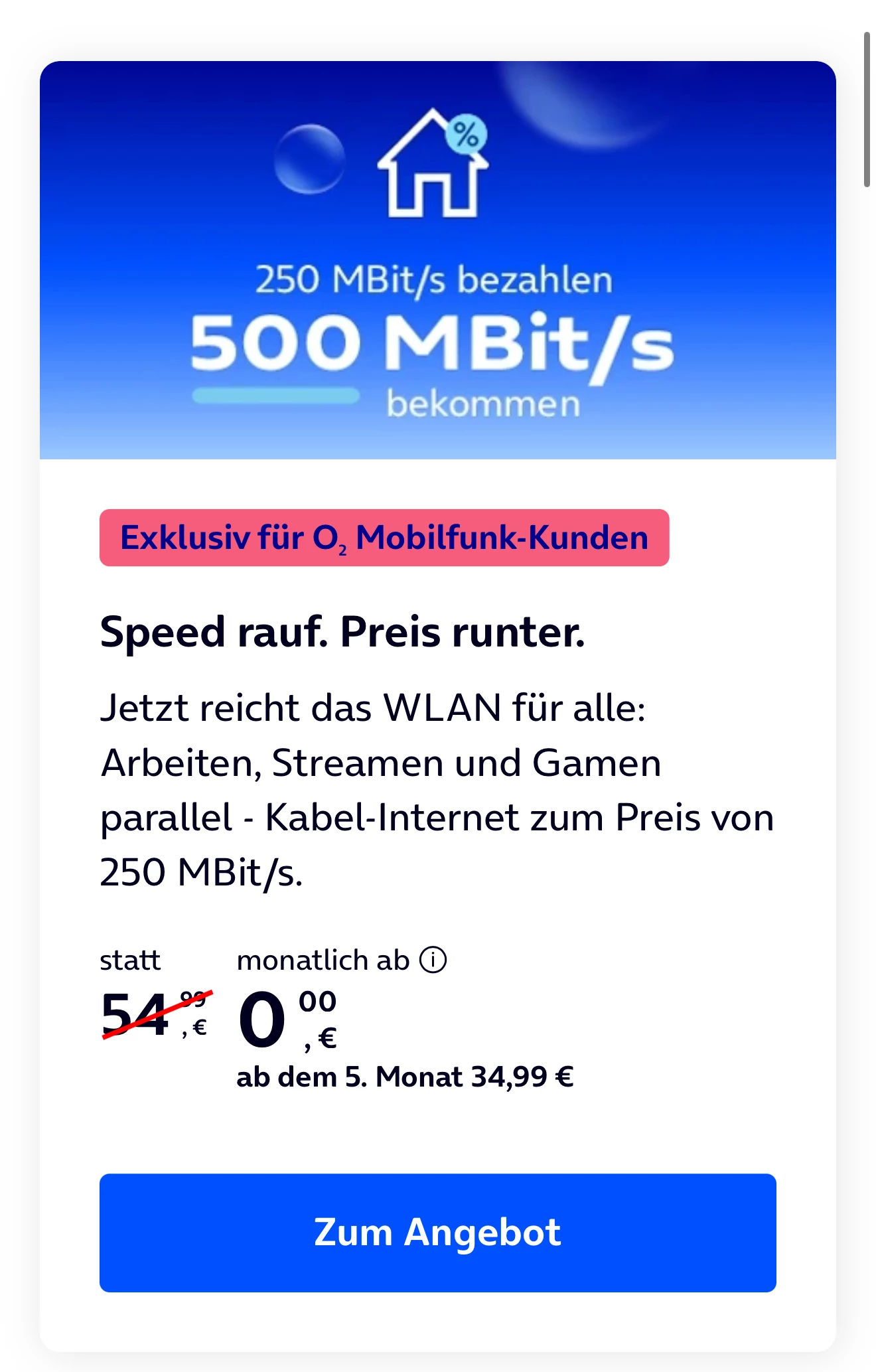Tap the Zum Angebot button
This screenshot has height=1372, width=876.
coord(437,1233)
